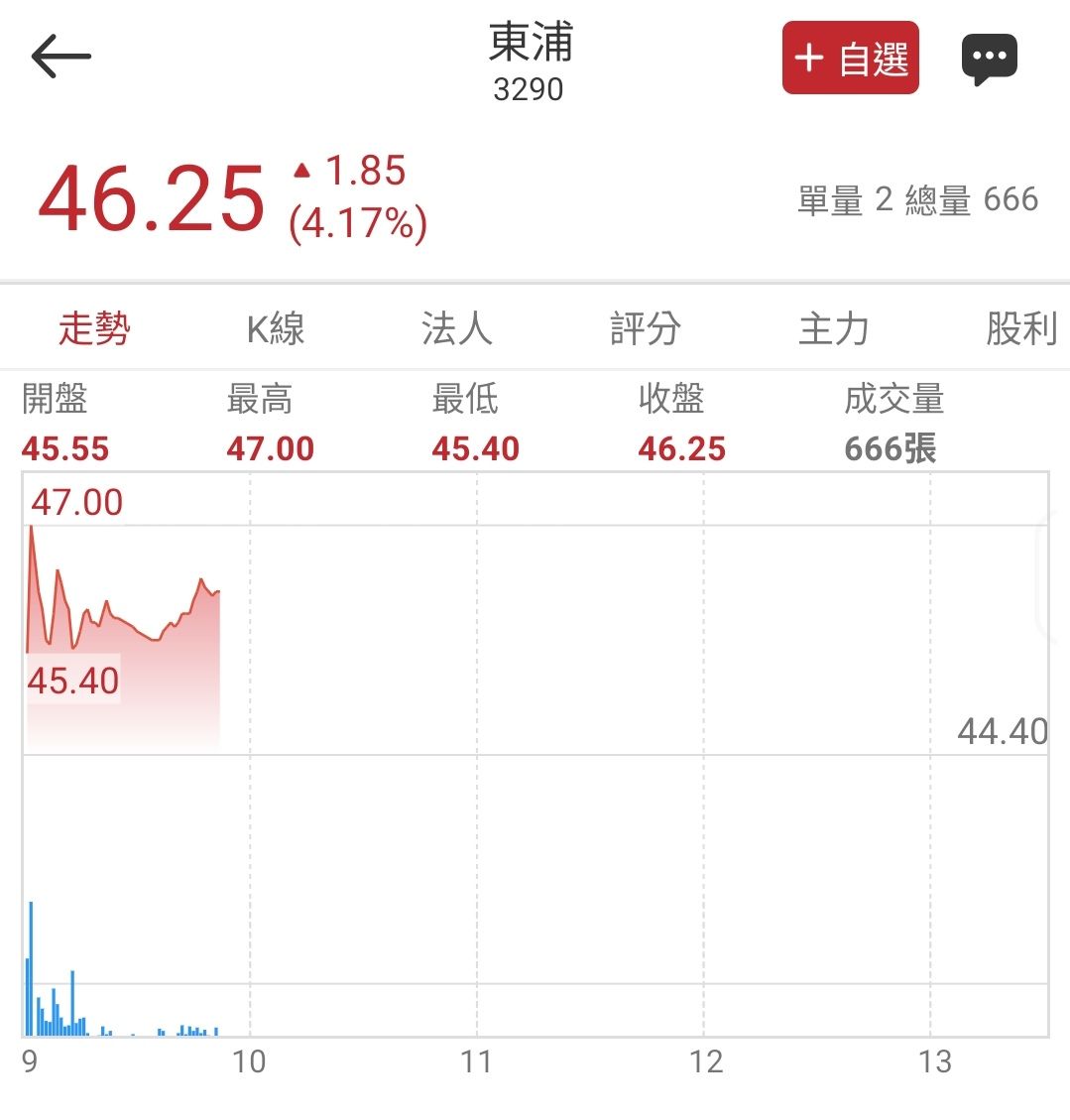This screenshot has width=1070, height=1120.
Task: Add 東浦 to watchlist via 自選
Action: 850,59
